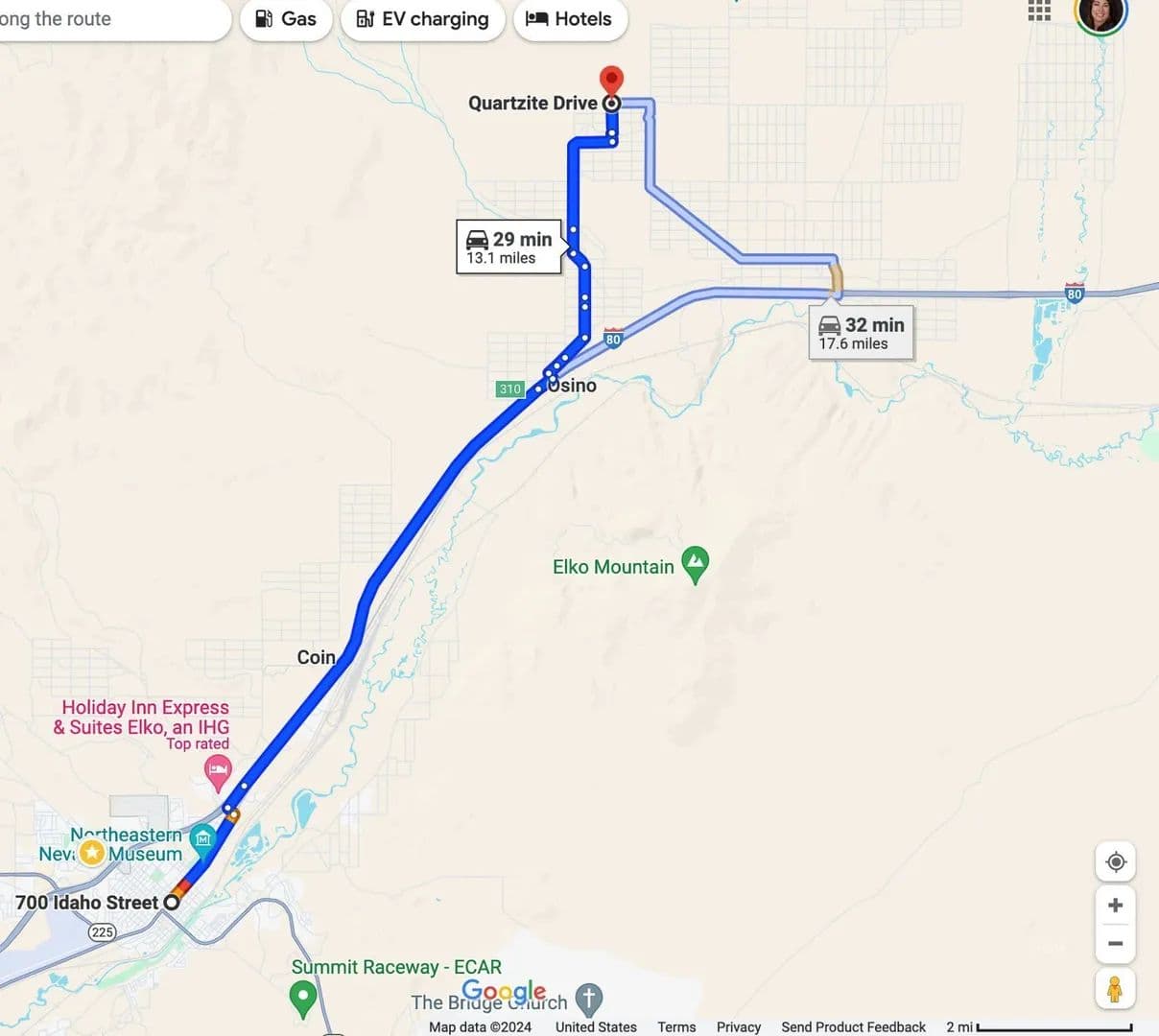The image size is (1159, 1036).
Task: Open the Google apps grid
Action: (x=1039, y=10)
